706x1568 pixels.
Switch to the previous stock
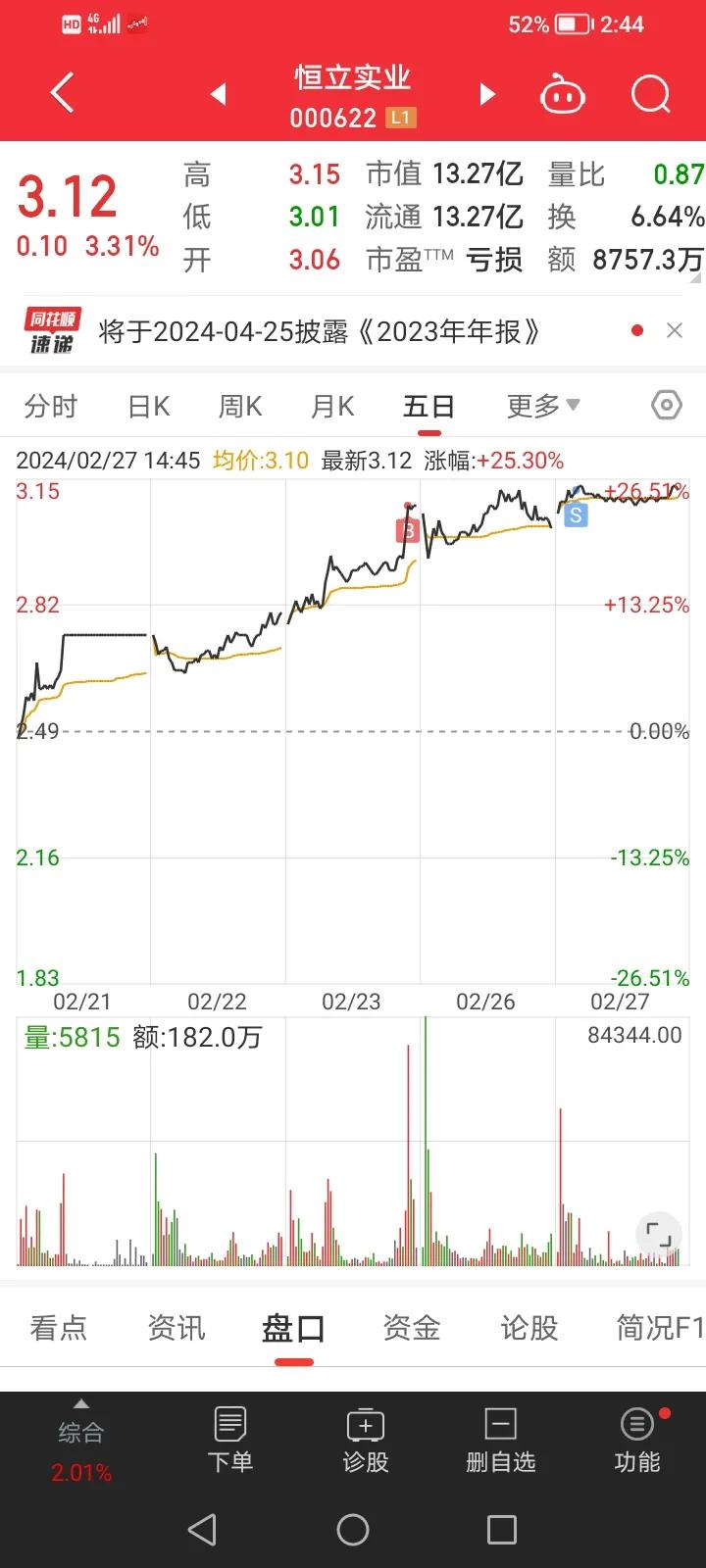219,94
